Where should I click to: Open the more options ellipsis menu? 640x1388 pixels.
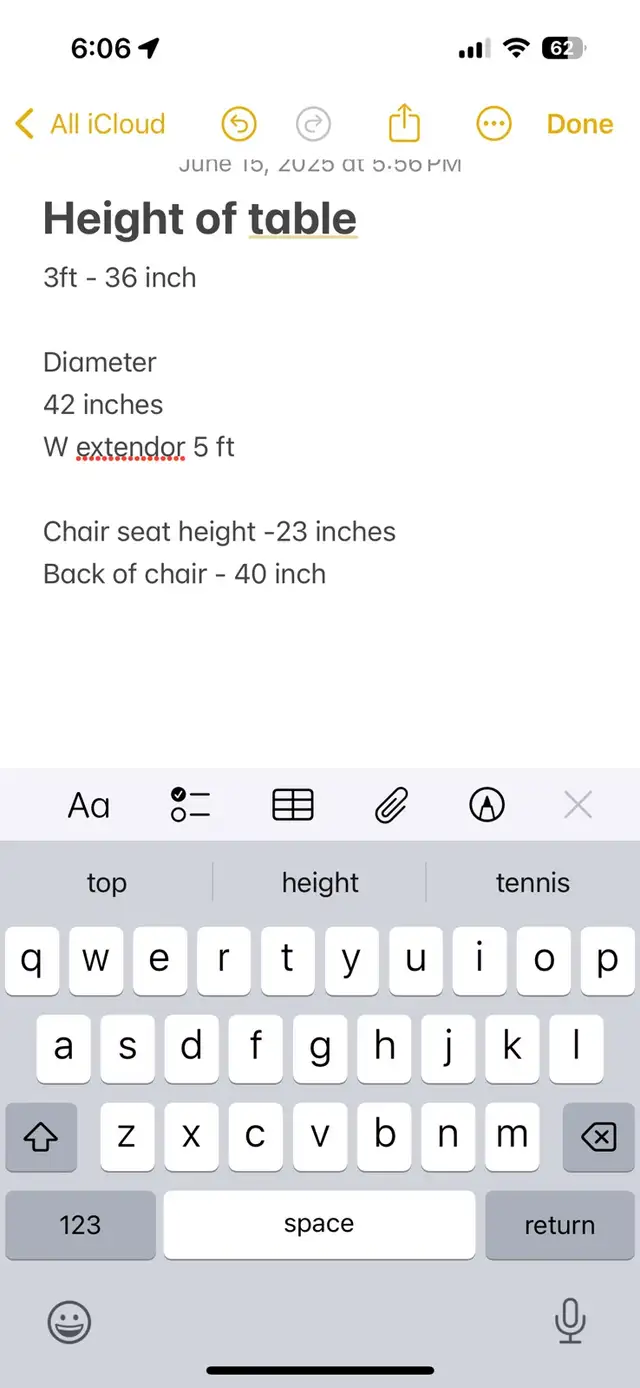493,125
